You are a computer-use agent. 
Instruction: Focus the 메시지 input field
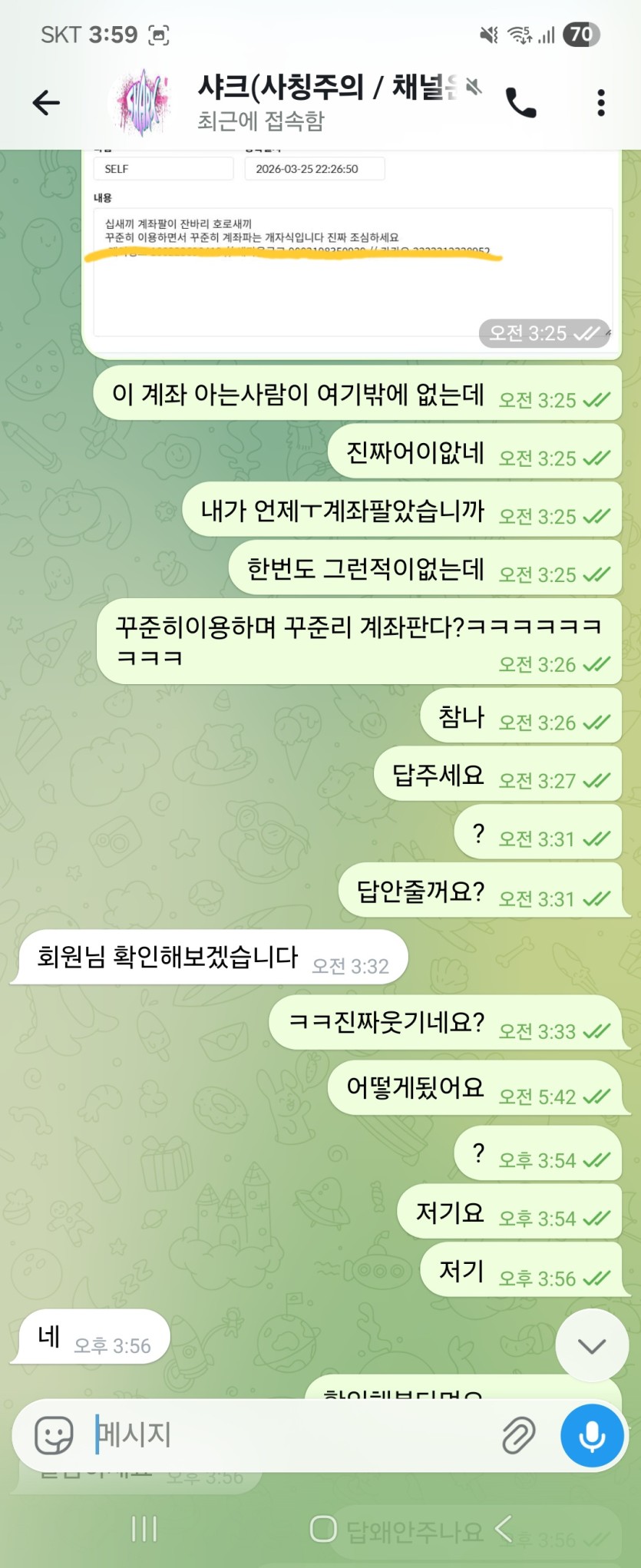(292, 1434)
